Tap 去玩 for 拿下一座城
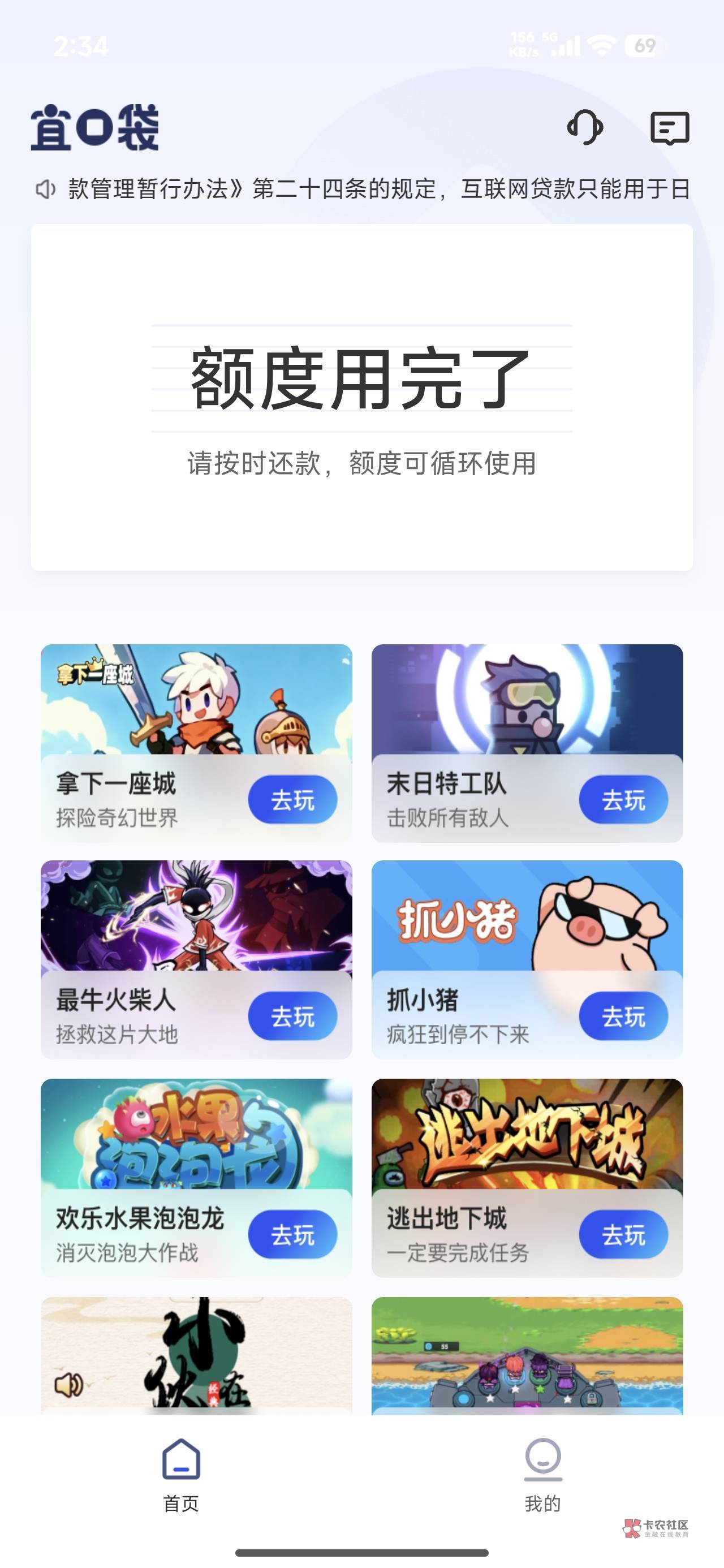 click(293, 800)
